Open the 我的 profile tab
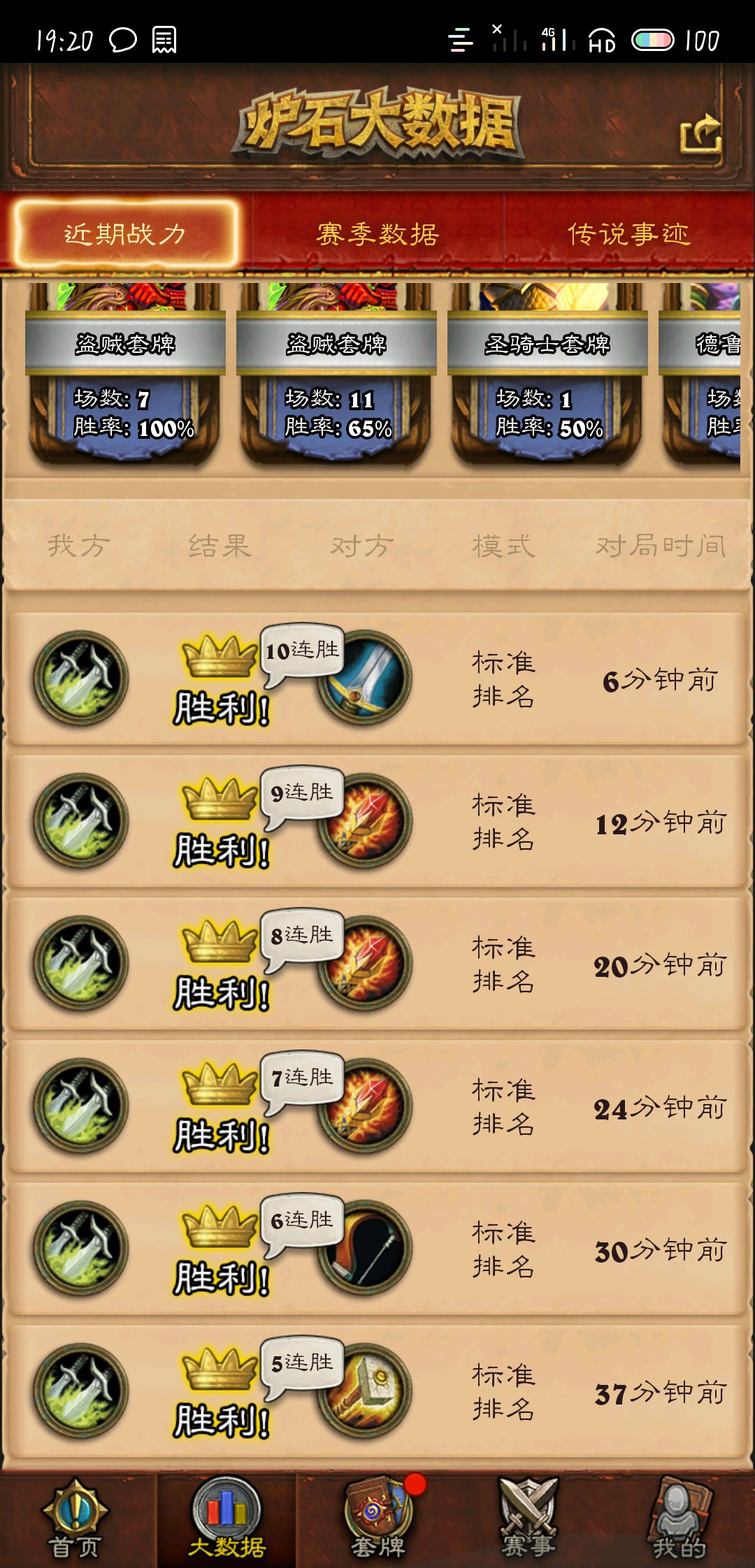This screenshot has width=755, height=1568. (x=679, y=1519)
